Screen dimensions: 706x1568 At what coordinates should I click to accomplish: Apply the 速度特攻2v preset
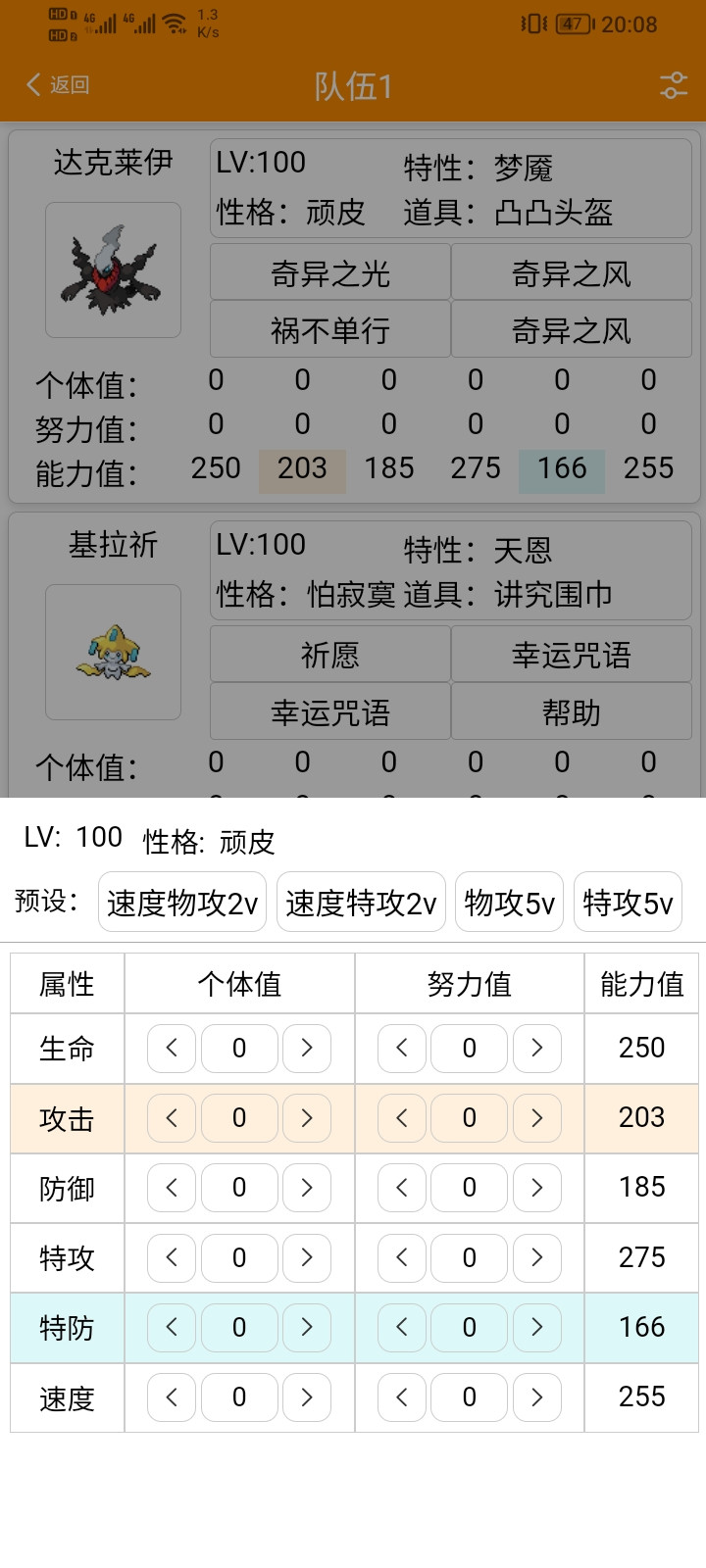[361, 902]
